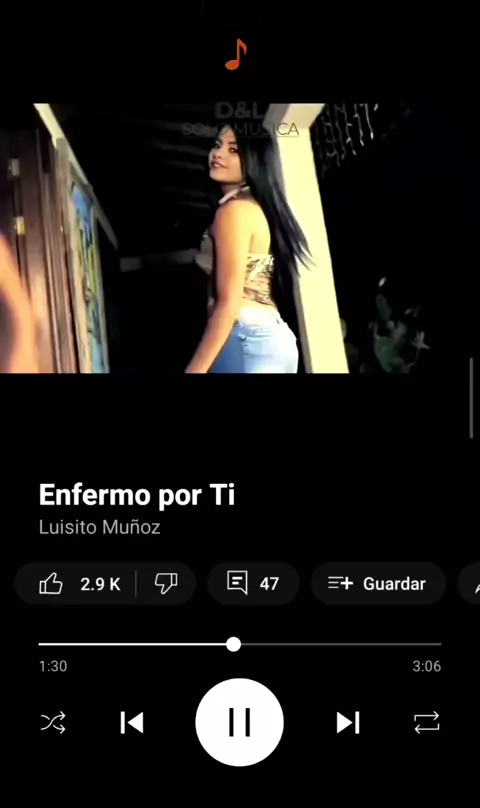This screenshot has width=480, height=808.
Task: Open the 47 comments
Action: tap(253, 583)
